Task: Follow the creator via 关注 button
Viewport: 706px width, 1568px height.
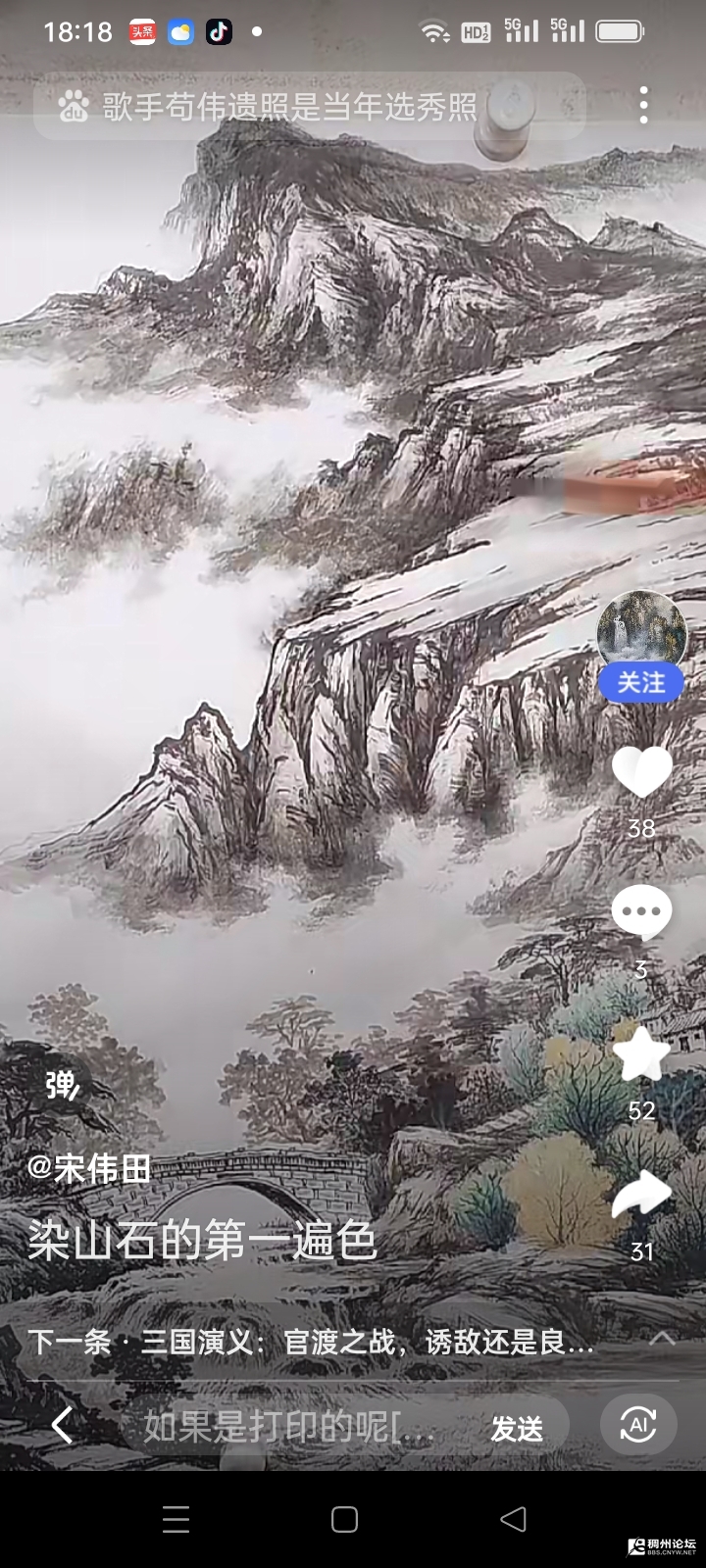Action: coord(641,682)
